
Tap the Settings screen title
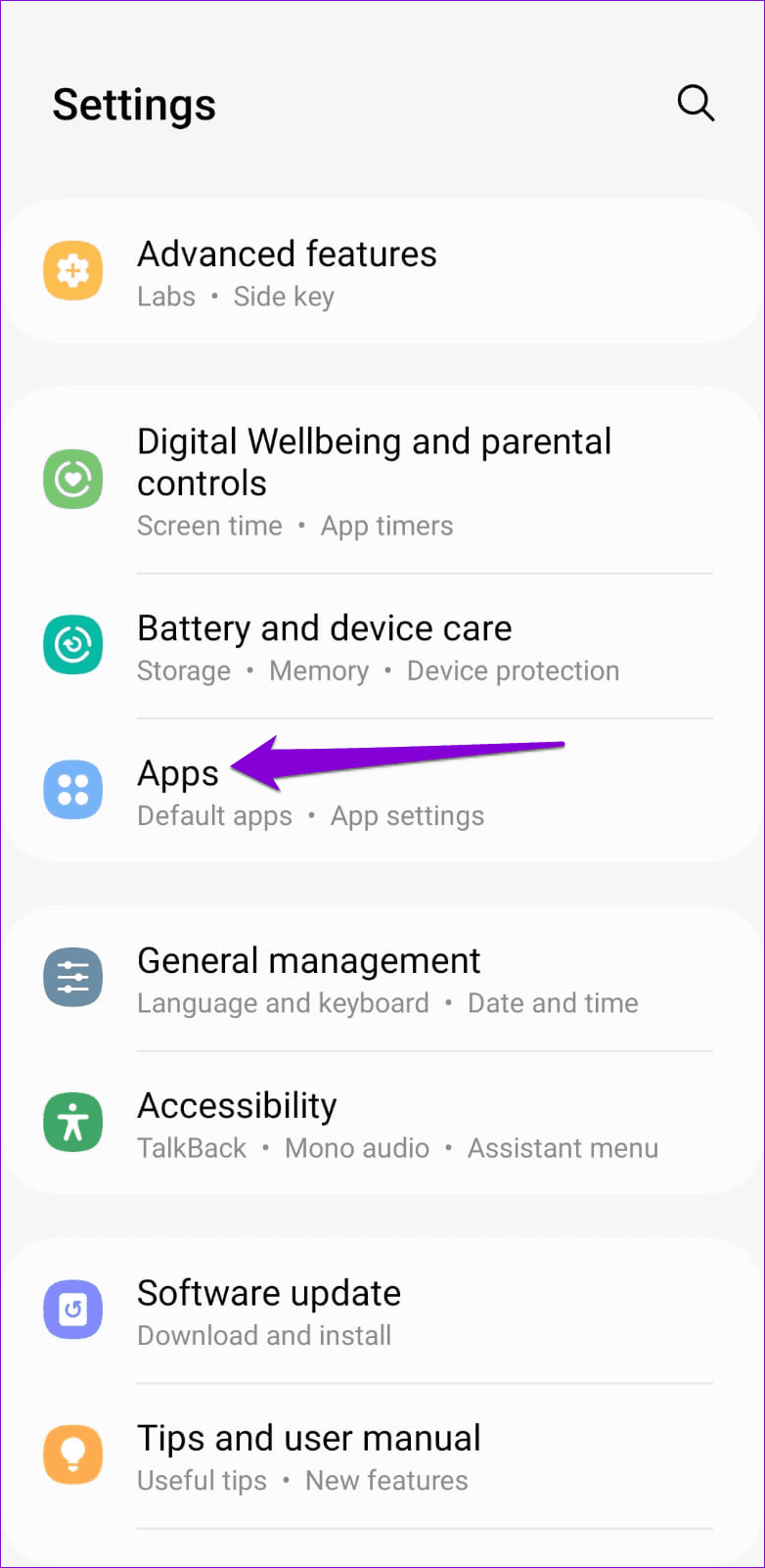[134, 105]
